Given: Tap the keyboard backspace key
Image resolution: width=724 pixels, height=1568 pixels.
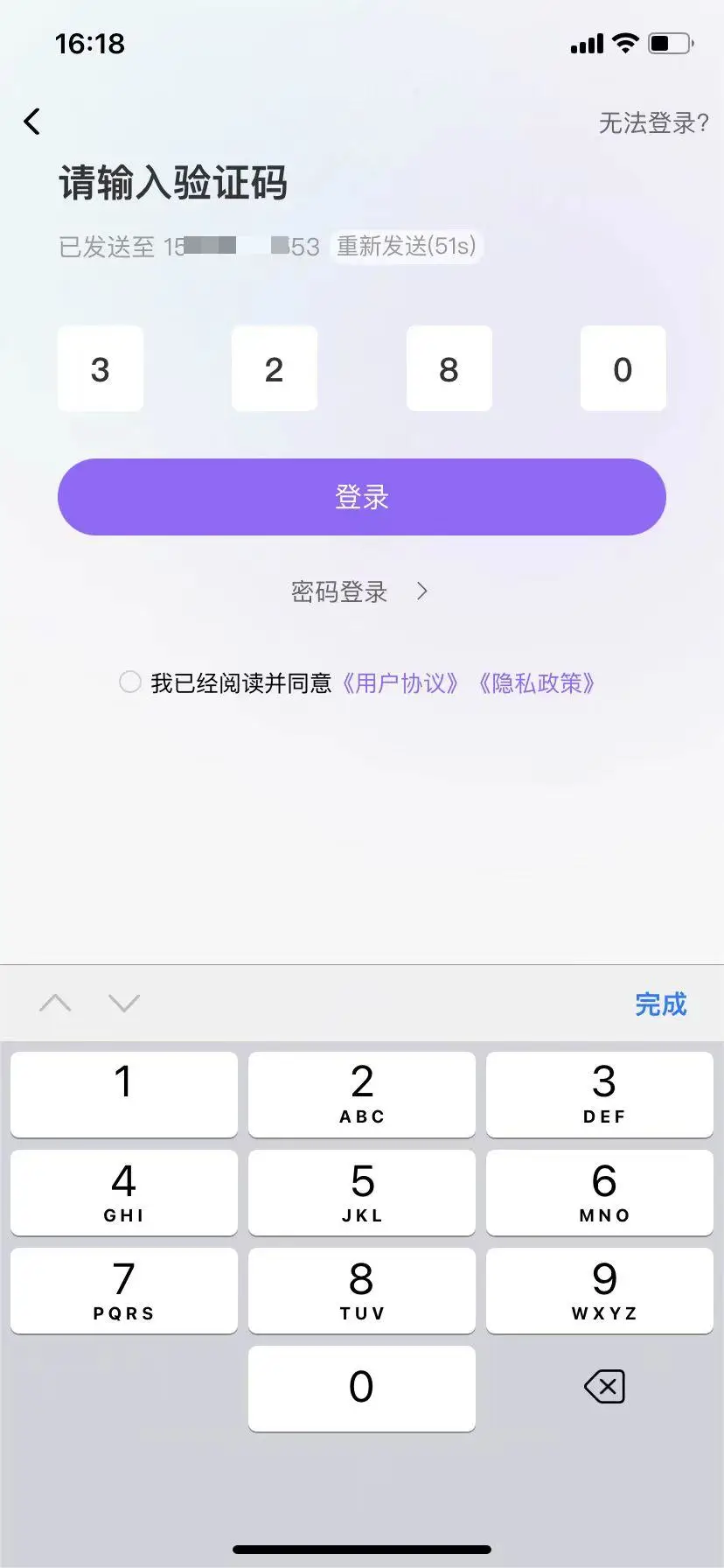Looking at the screenshot, I should coord(604,1387).
